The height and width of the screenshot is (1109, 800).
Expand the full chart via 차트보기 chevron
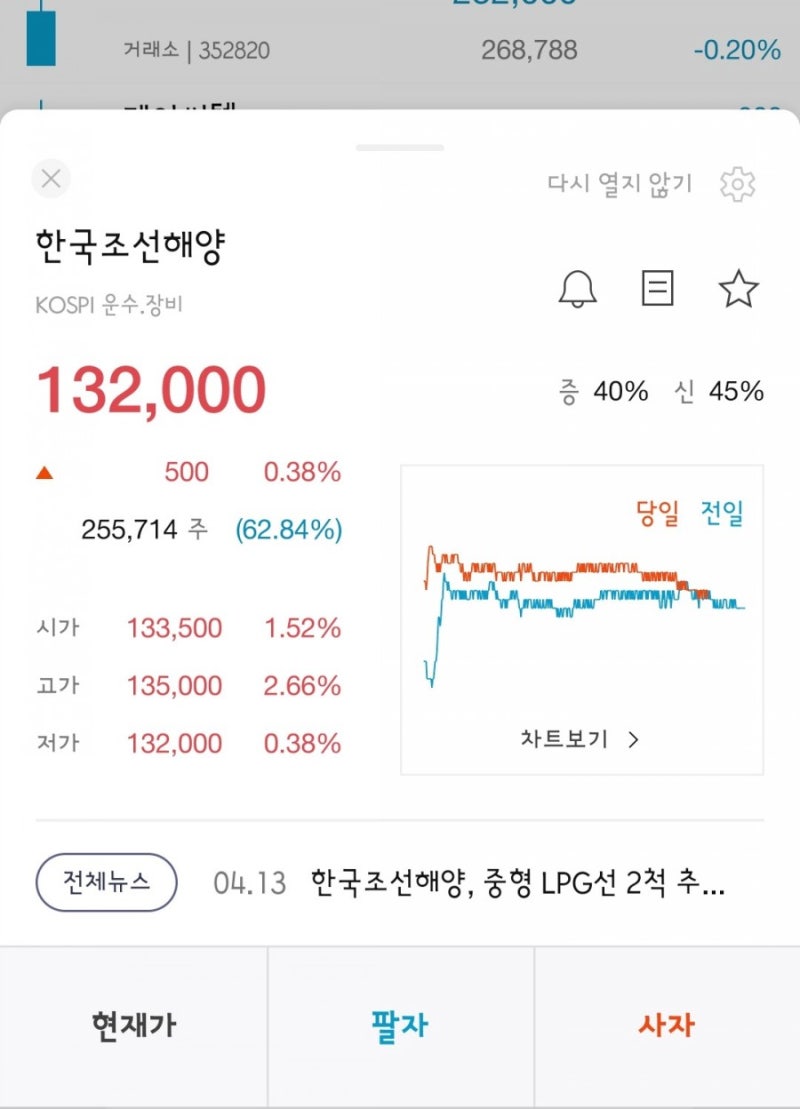coord(632,739)
